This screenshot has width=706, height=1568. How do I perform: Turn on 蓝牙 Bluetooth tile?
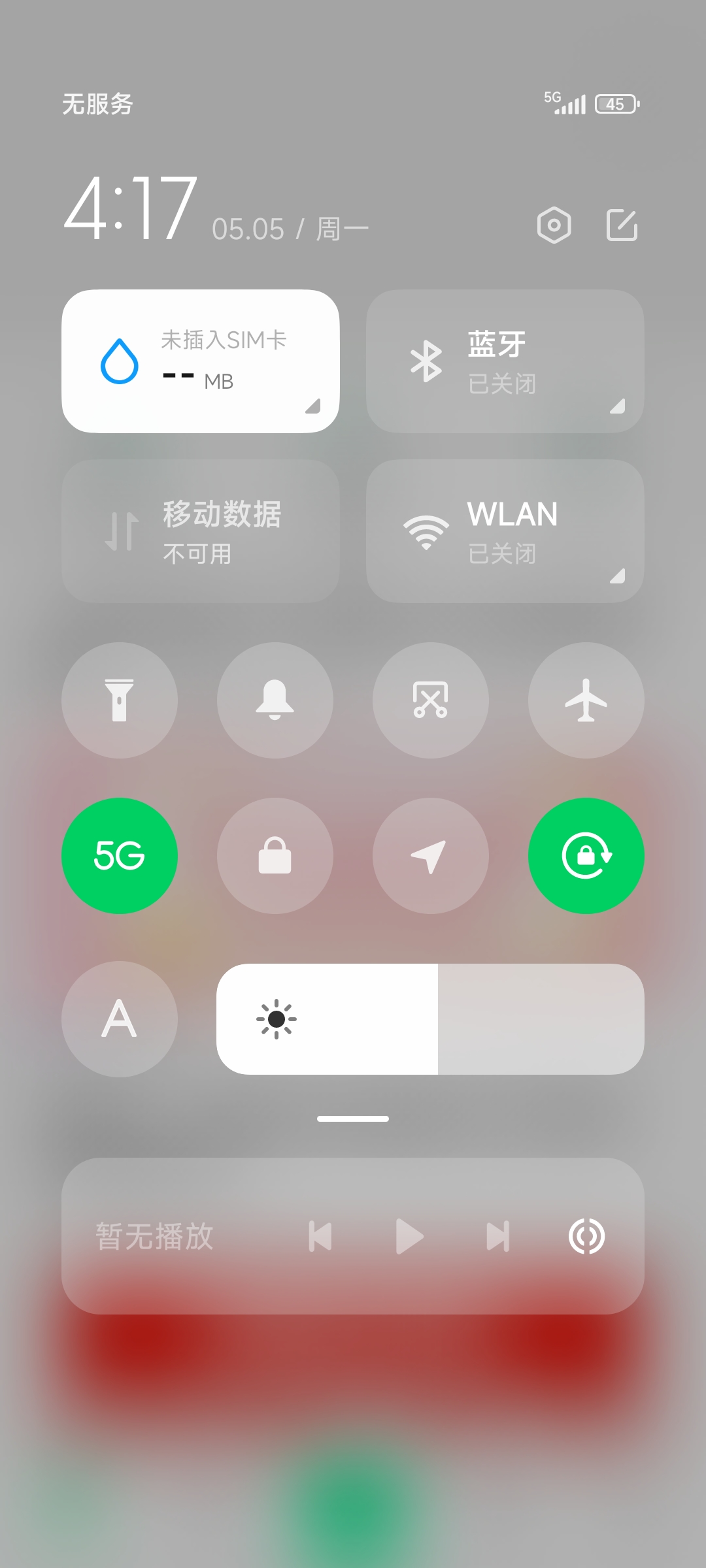[505, 361]
